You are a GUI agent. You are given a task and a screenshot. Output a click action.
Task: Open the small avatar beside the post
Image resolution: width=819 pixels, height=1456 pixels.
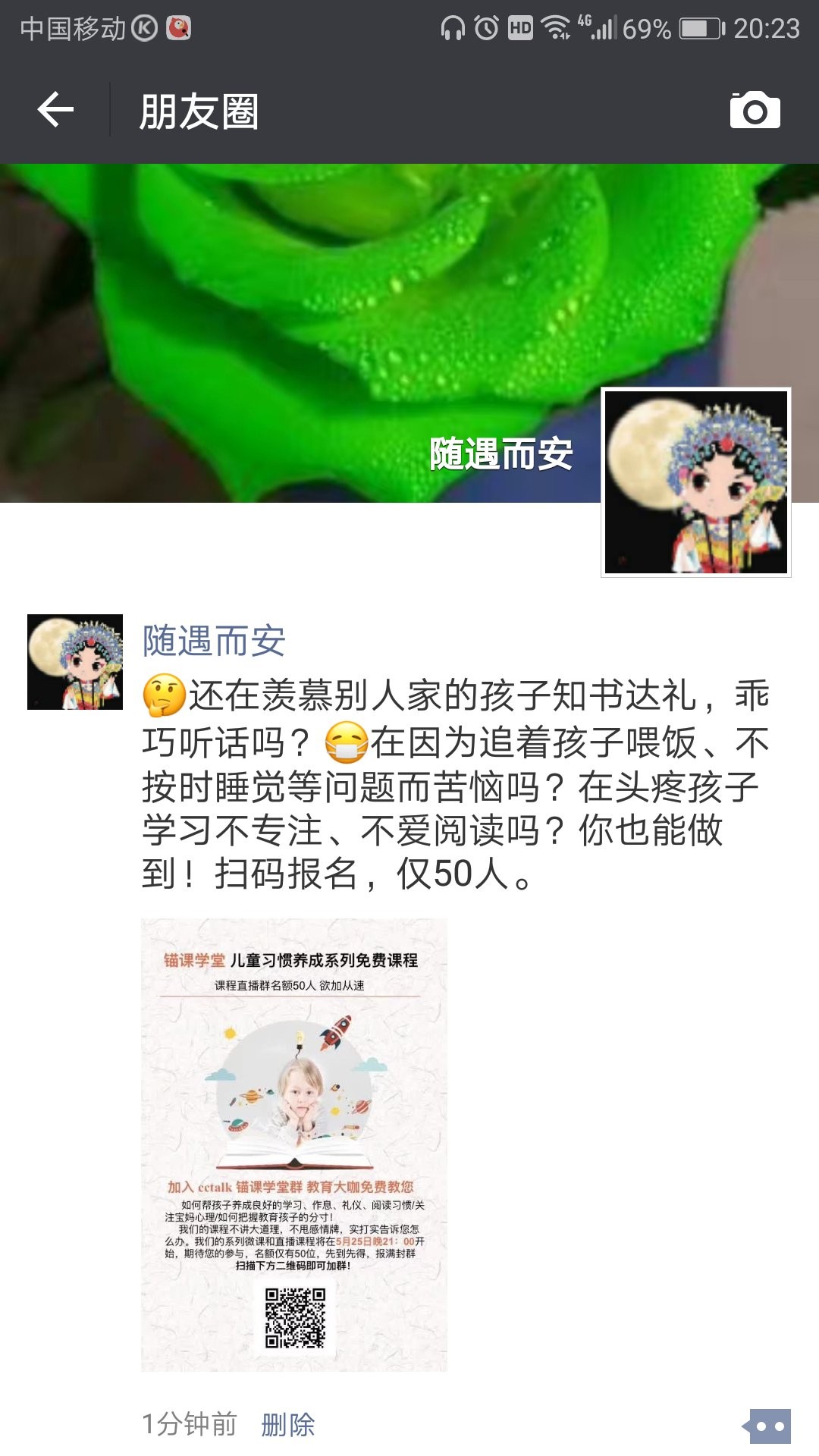75,662
